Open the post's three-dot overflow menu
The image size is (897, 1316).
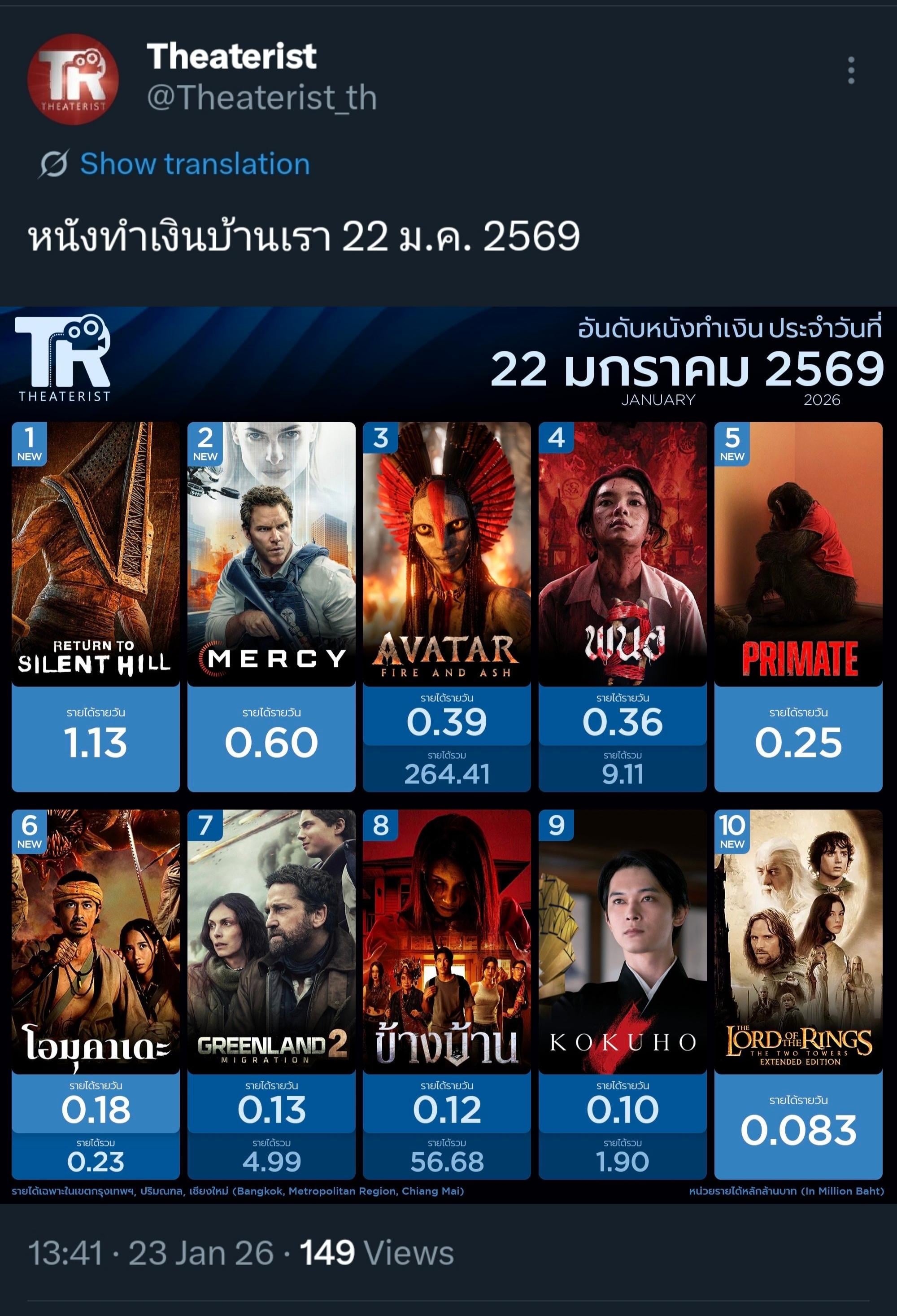tap(851, 71)
